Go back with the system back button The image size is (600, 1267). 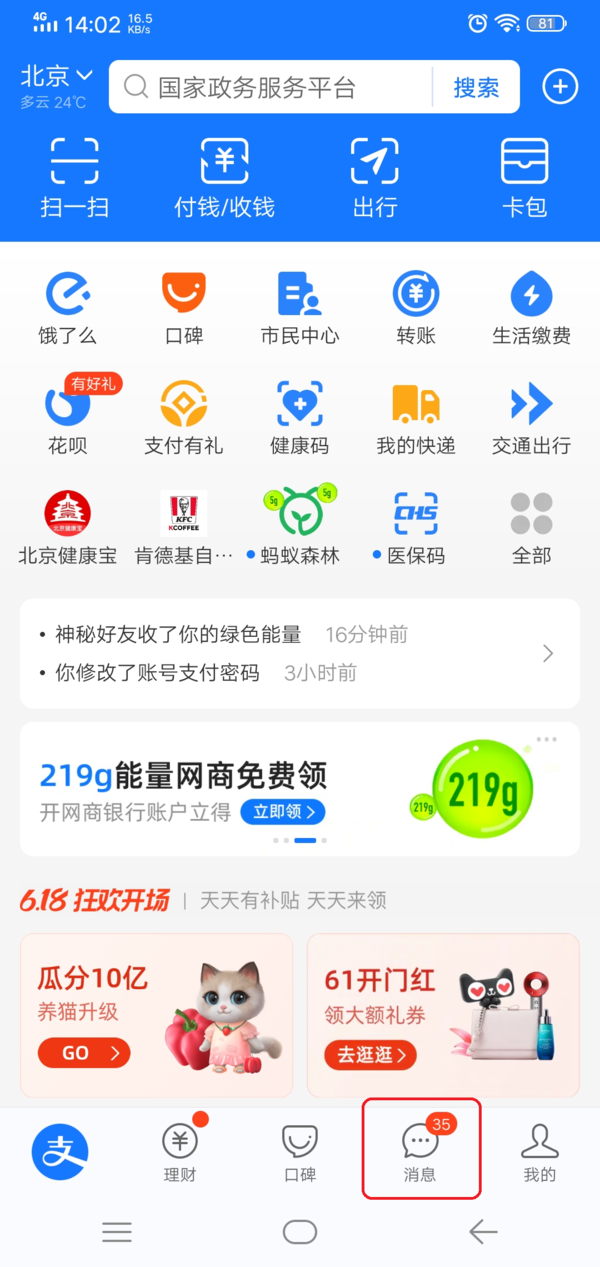(x=483, y=1232)
